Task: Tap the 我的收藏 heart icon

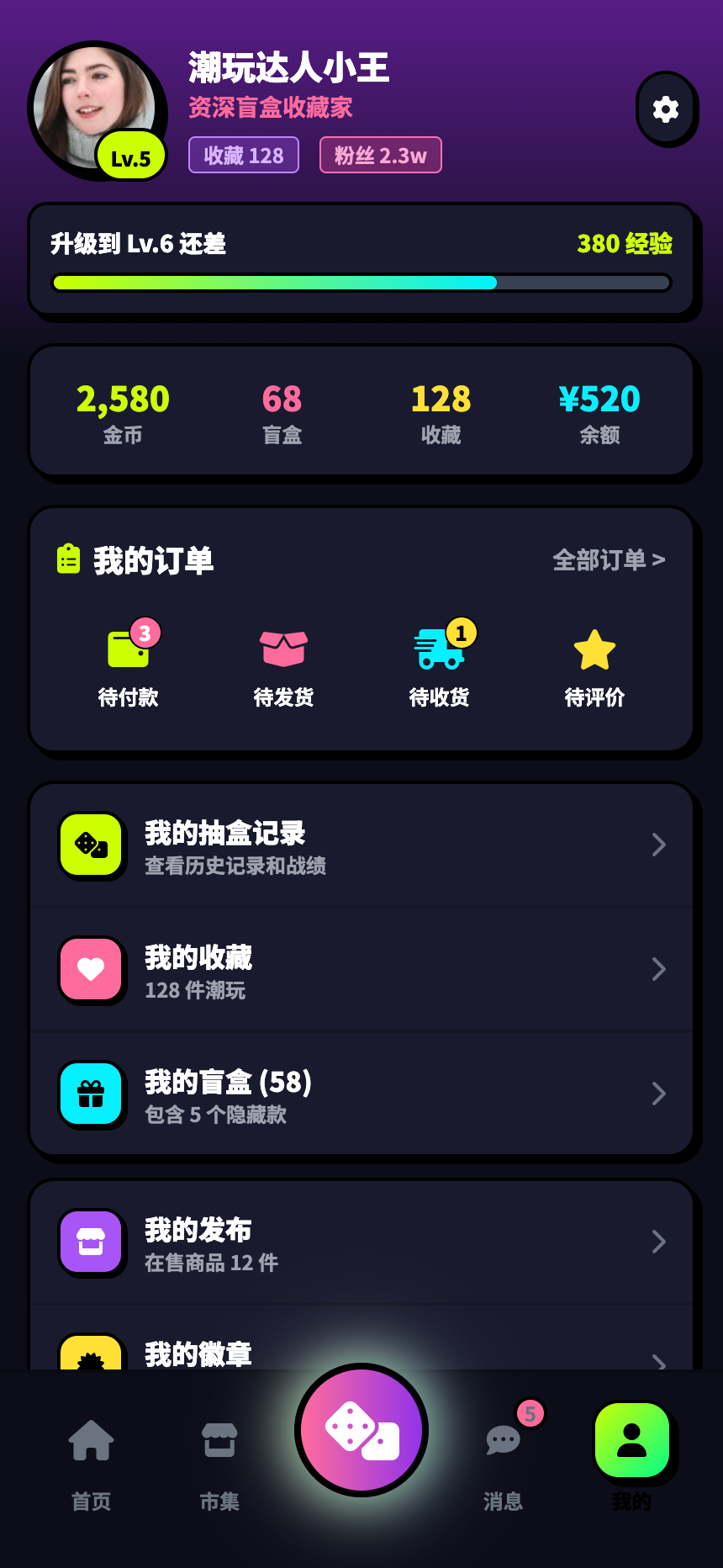Action: coord(91,969)
